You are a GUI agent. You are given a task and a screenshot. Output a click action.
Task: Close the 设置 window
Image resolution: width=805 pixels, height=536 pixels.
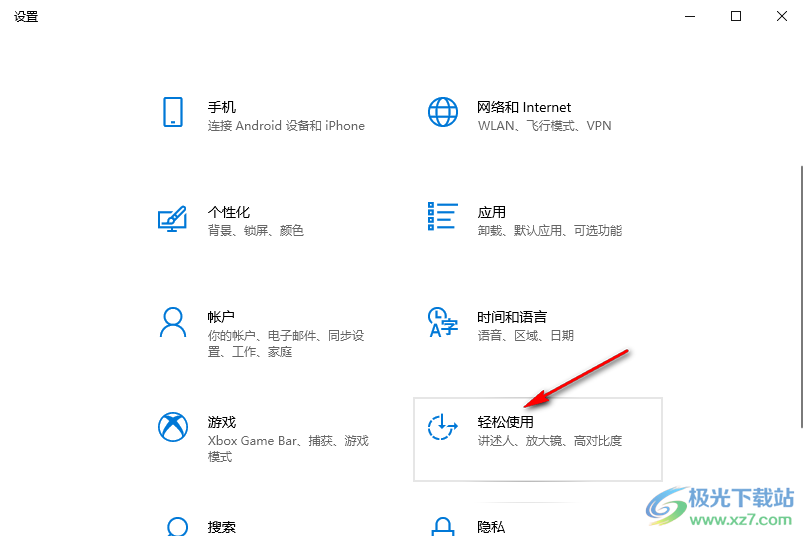coord(782,16)
